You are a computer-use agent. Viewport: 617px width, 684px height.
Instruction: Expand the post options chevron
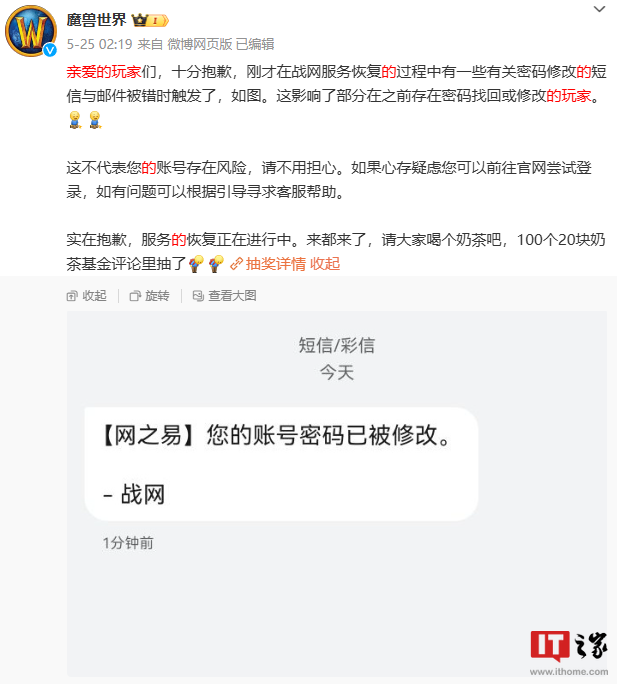[598, 10]
